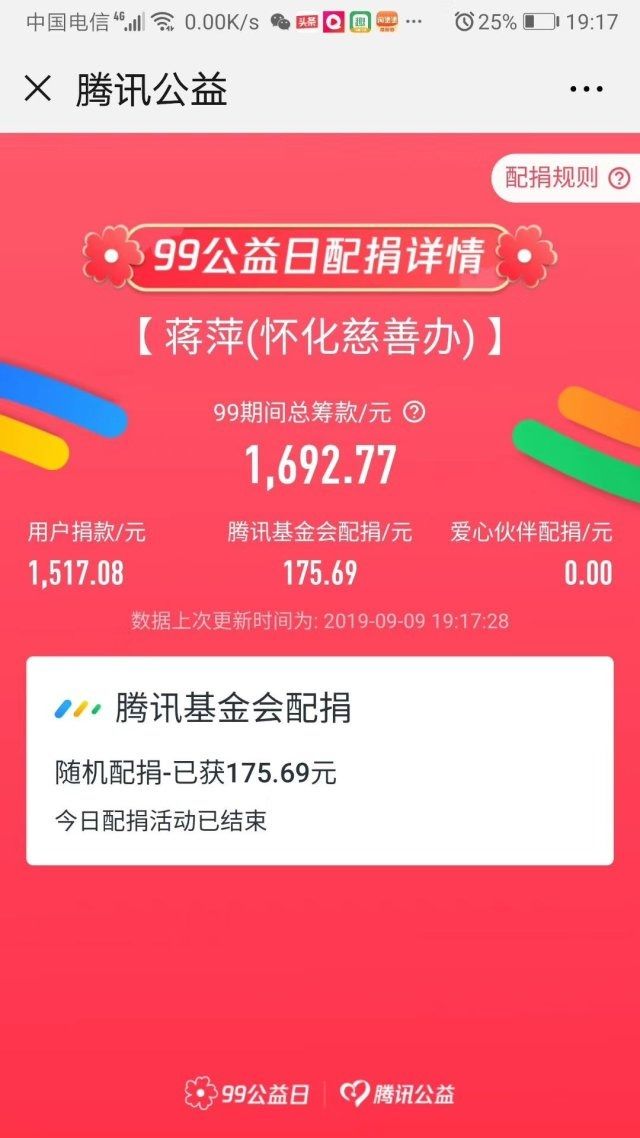
Task: Tap the help icon beside 99期间总筹款
Action: (x=414, y=412)
